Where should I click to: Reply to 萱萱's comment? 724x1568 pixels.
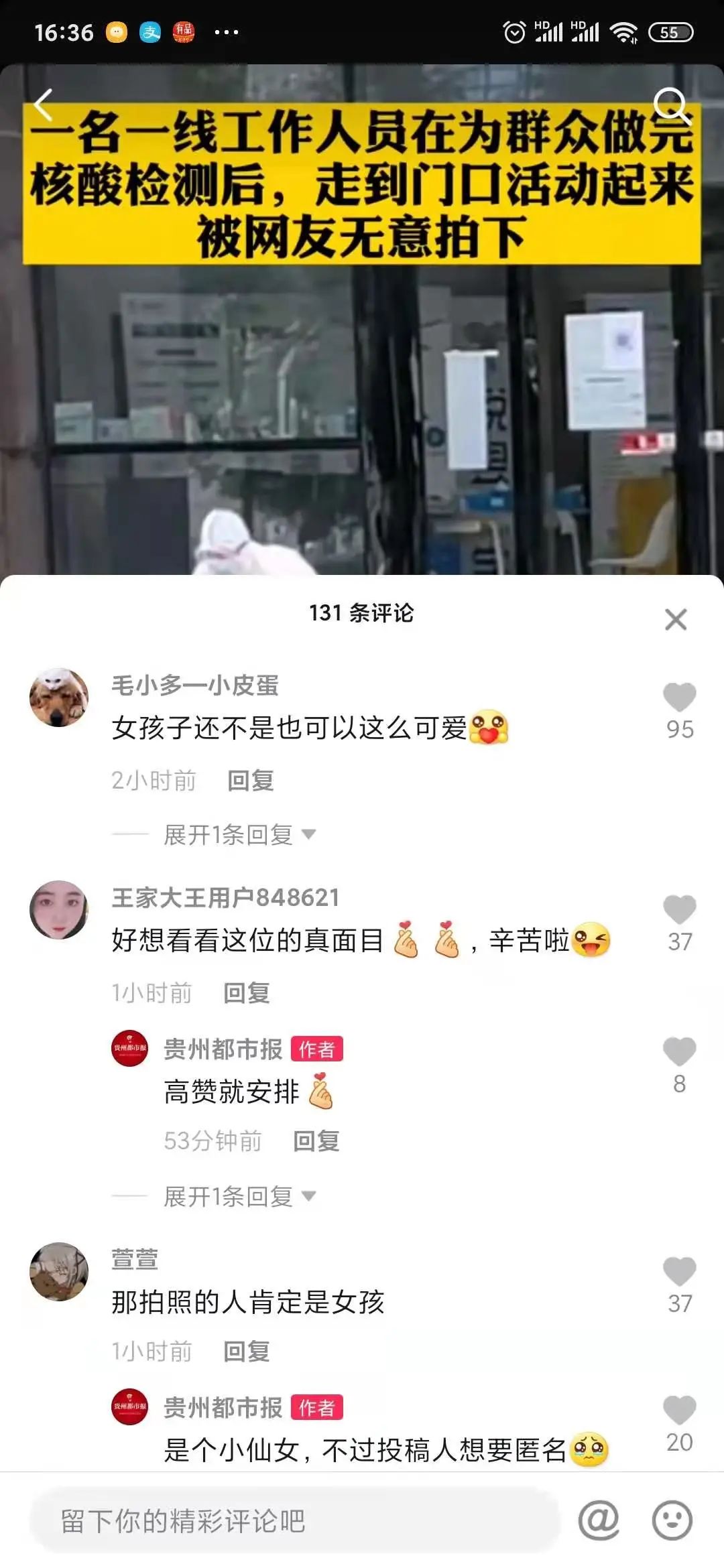246,1352
